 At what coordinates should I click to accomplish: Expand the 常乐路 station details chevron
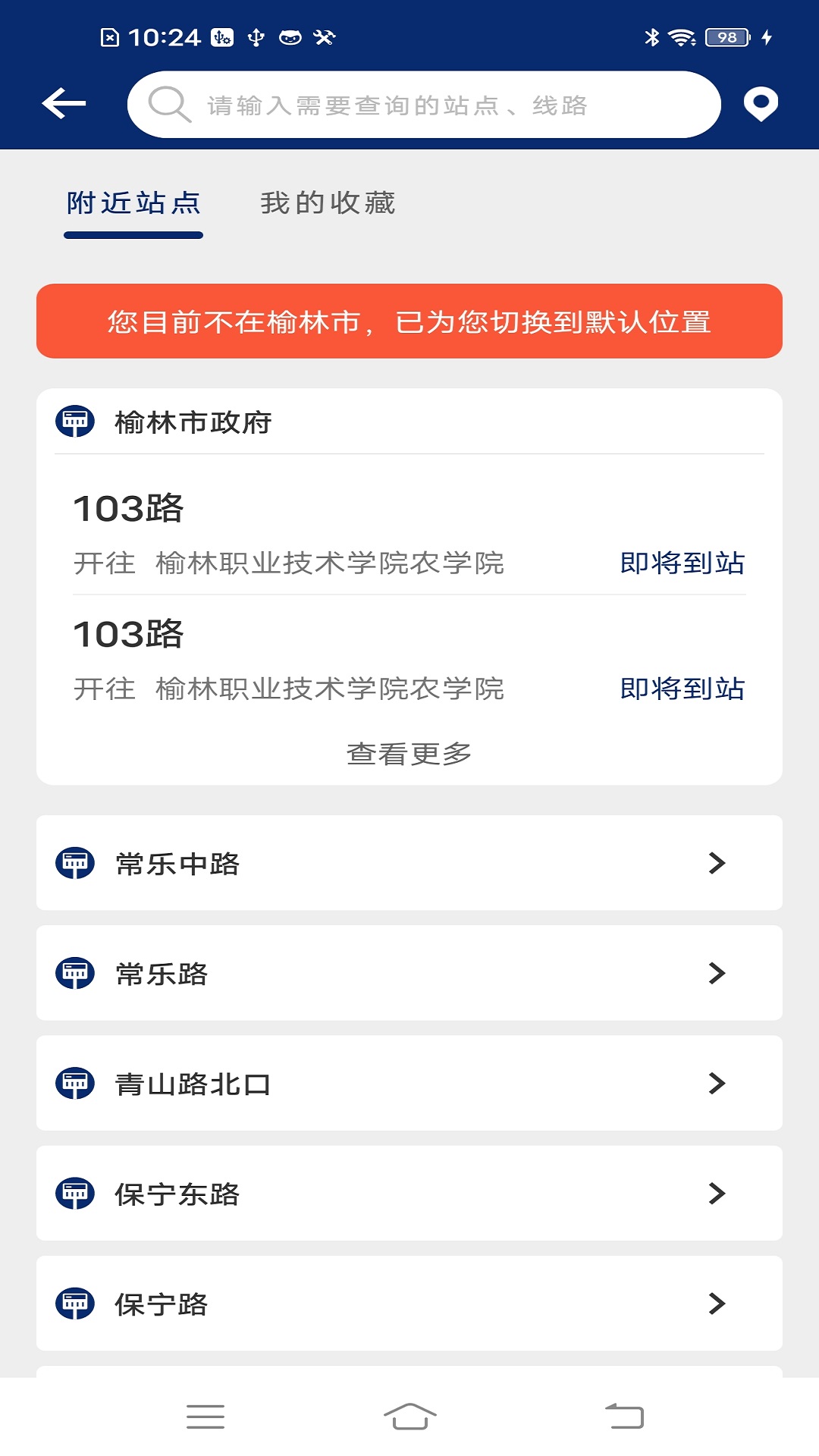click(715, 974)
